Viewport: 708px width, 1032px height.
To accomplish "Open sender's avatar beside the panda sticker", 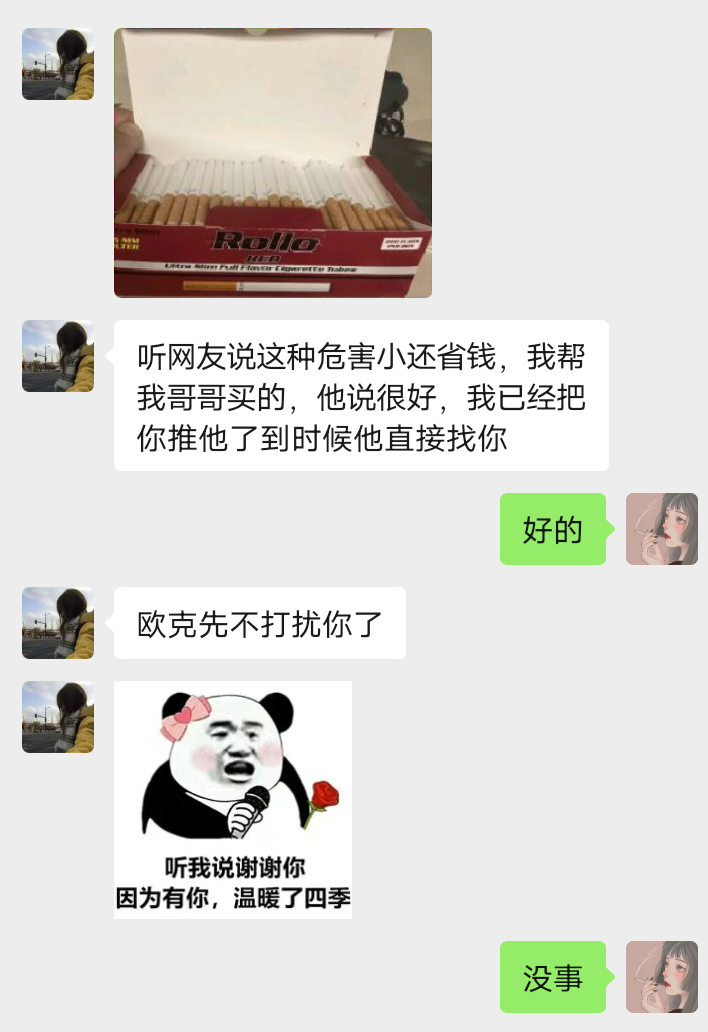I will pos(58,717).
